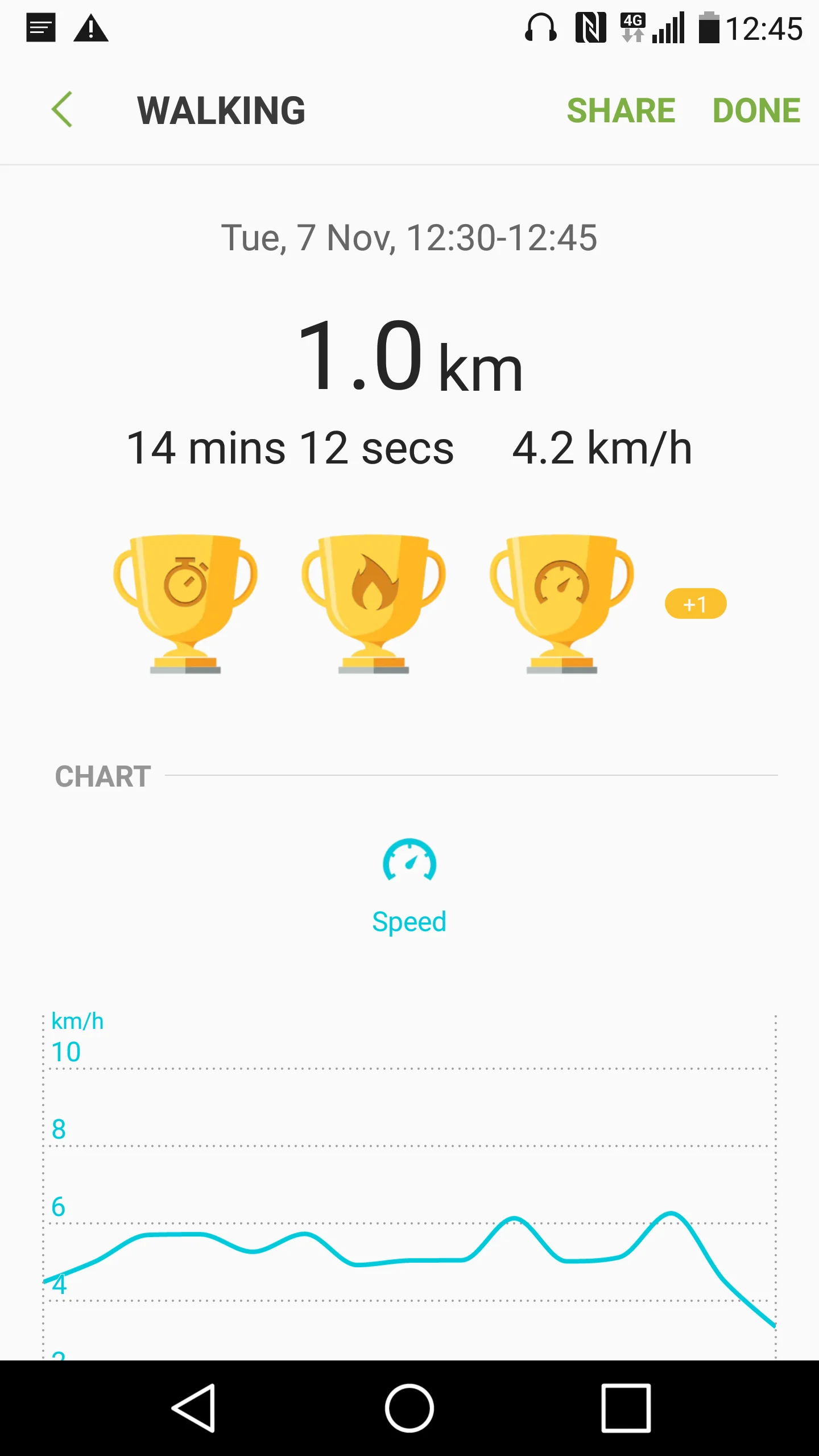Go back using the green arrow
Screen dimensions: 819x1456
click(x=62, y=110)
